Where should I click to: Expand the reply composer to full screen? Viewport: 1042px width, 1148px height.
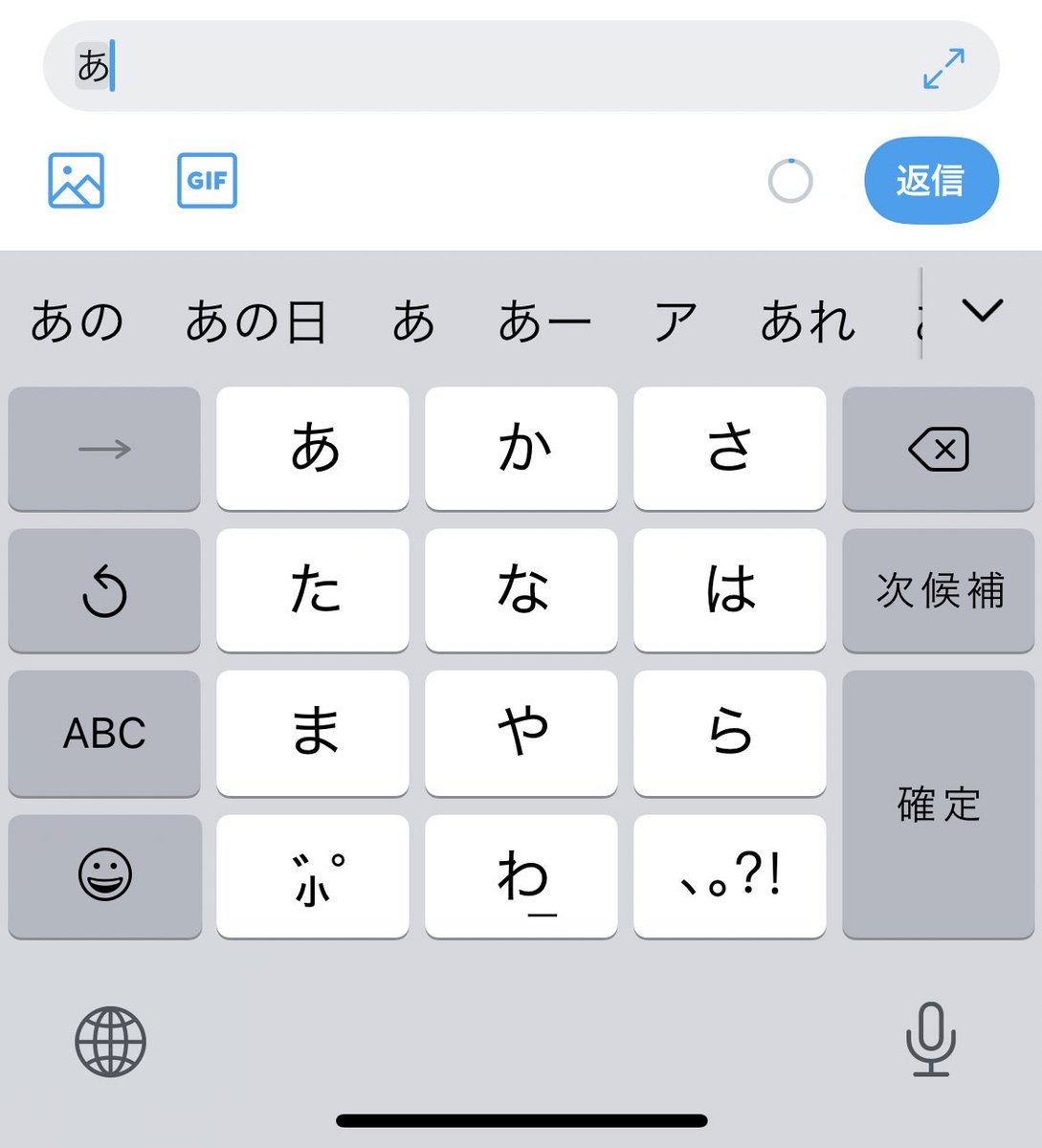[x=943, y=68]
